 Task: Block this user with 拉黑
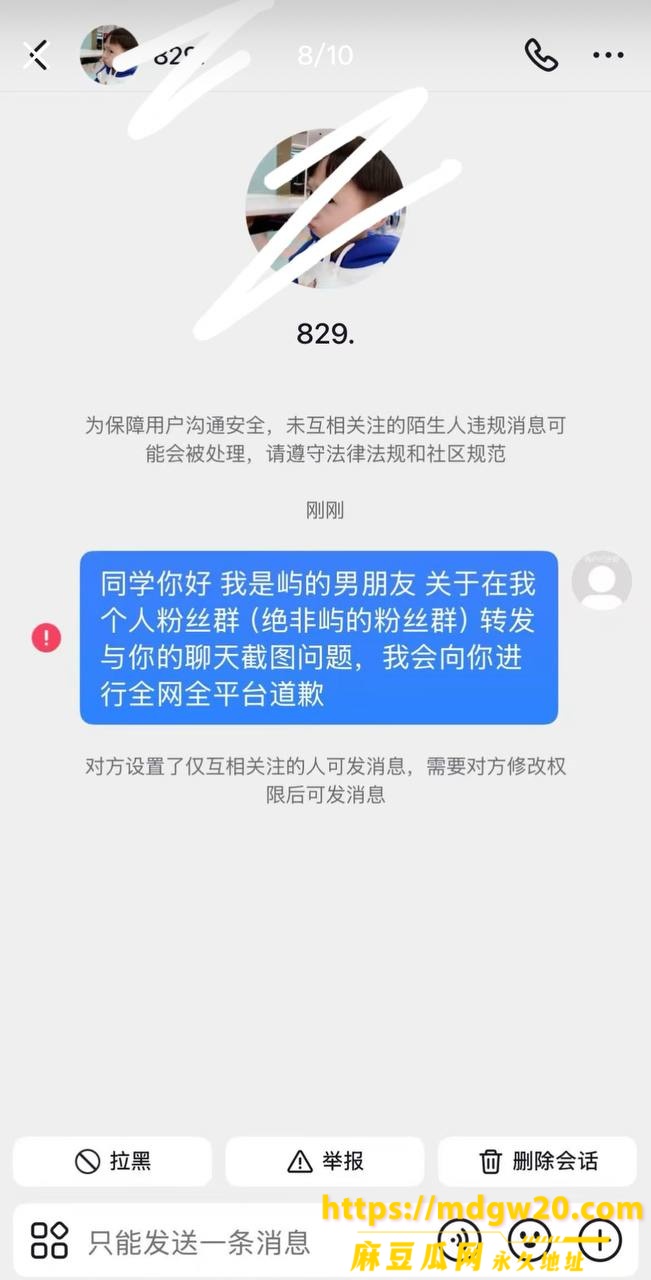pos(112,1161)
